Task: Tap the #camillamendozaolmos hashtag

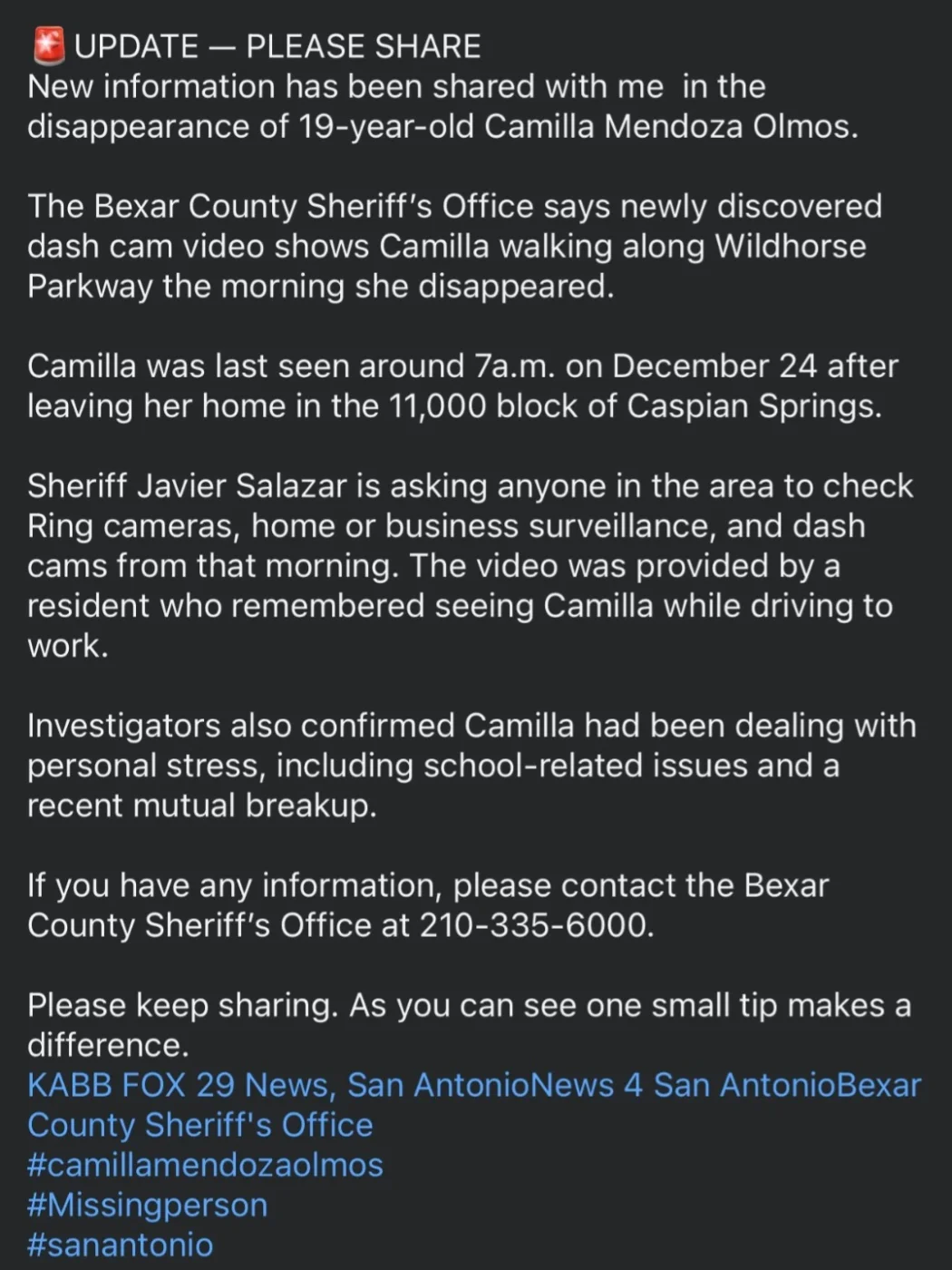Action: tap(205, 1165)
